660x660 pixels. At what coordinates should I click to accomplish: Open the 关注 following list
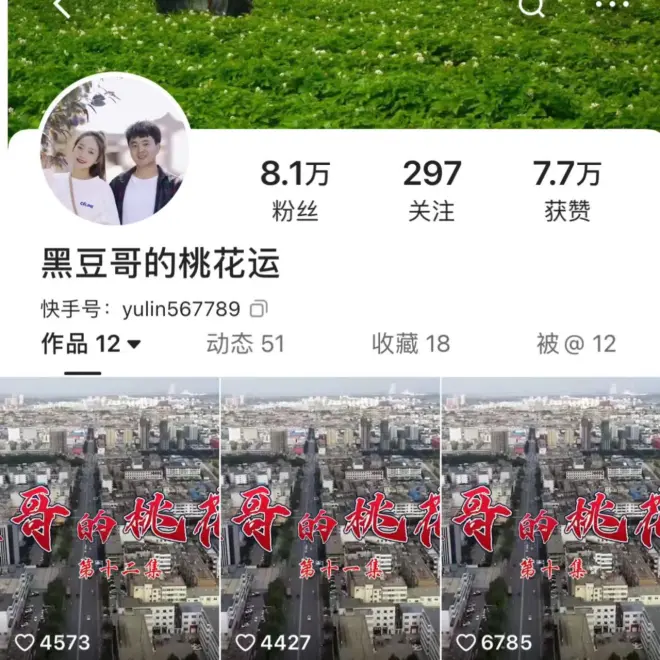point(431,190)
